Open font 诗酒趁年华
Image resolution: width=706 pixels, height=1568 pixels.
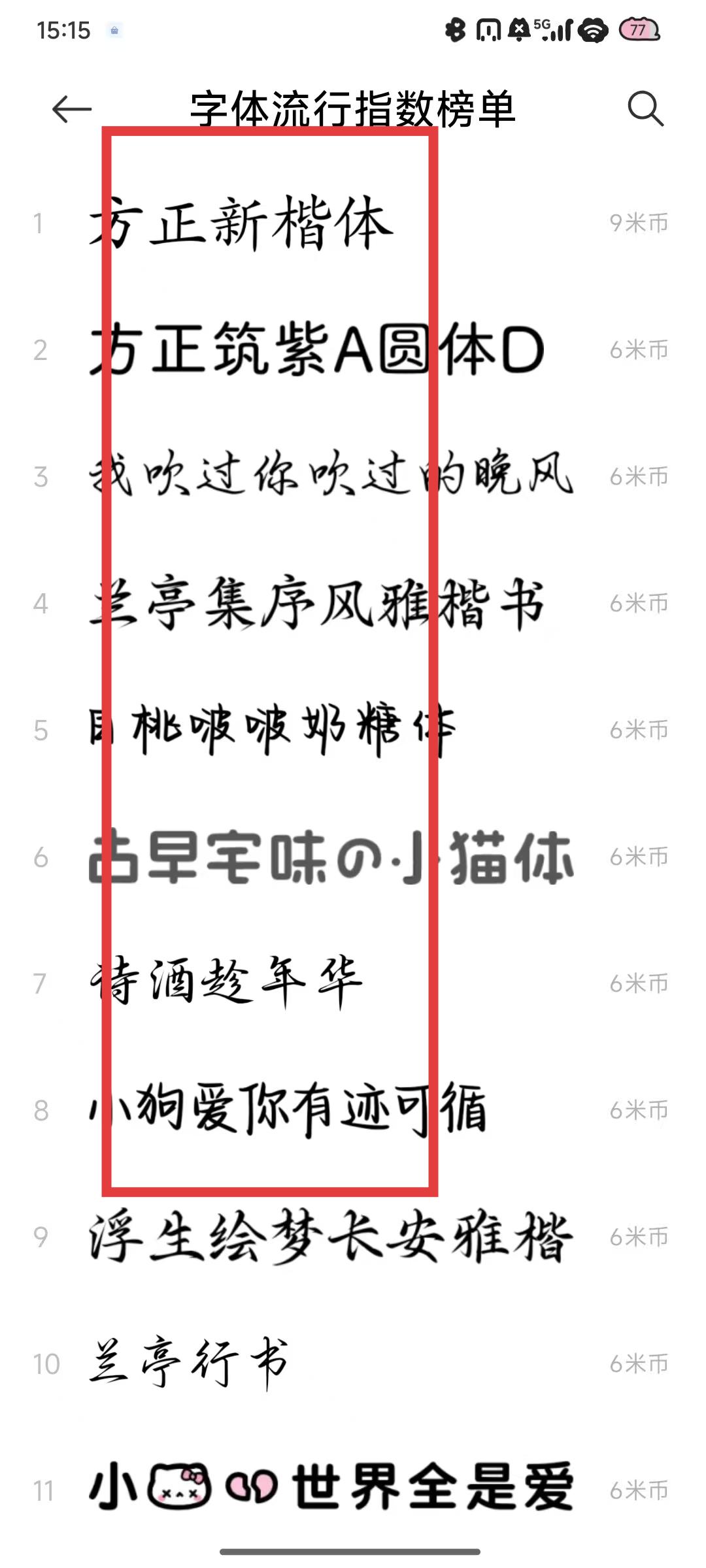[226, 983]
